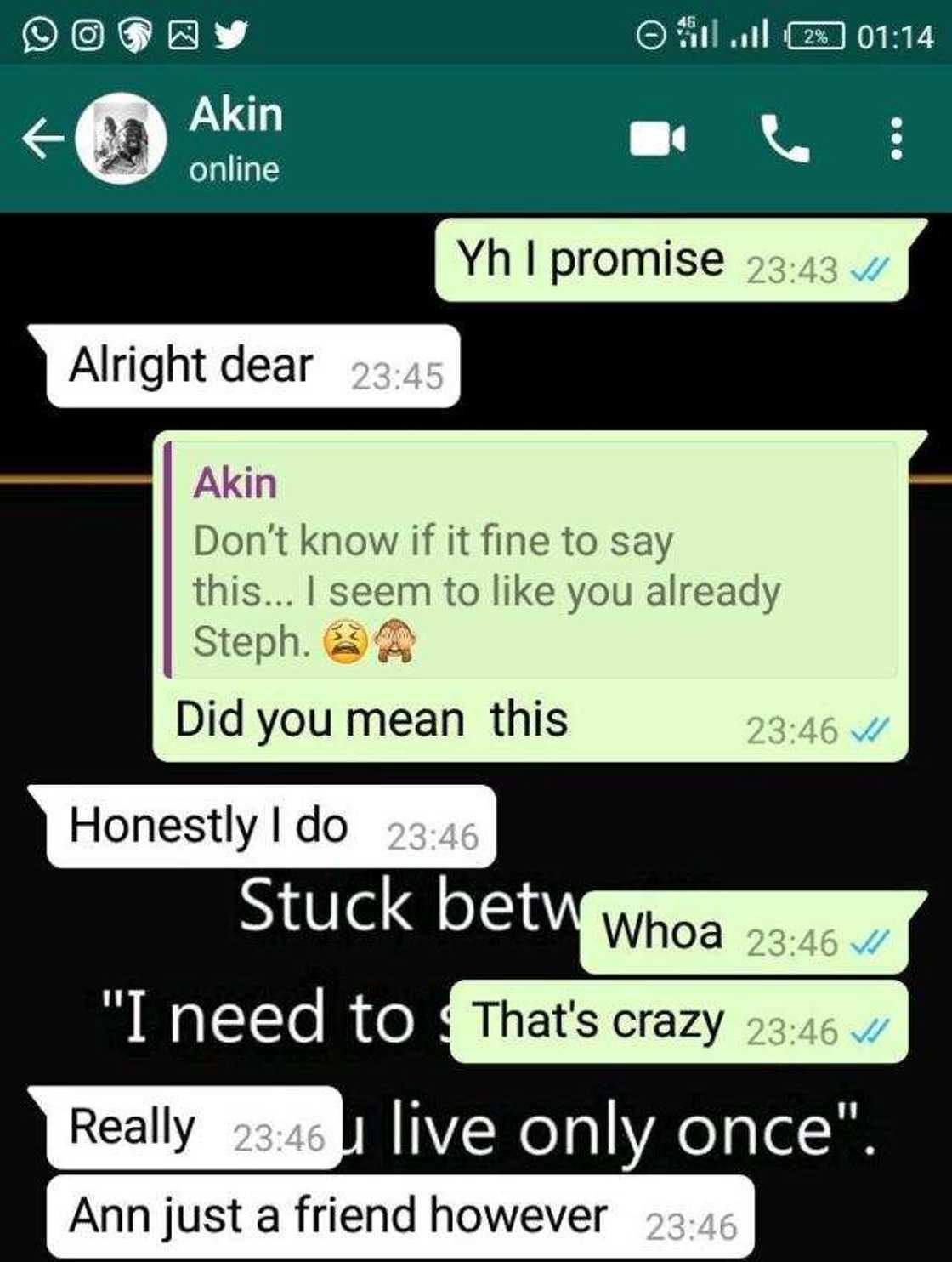Go back to the chats list

41,139
